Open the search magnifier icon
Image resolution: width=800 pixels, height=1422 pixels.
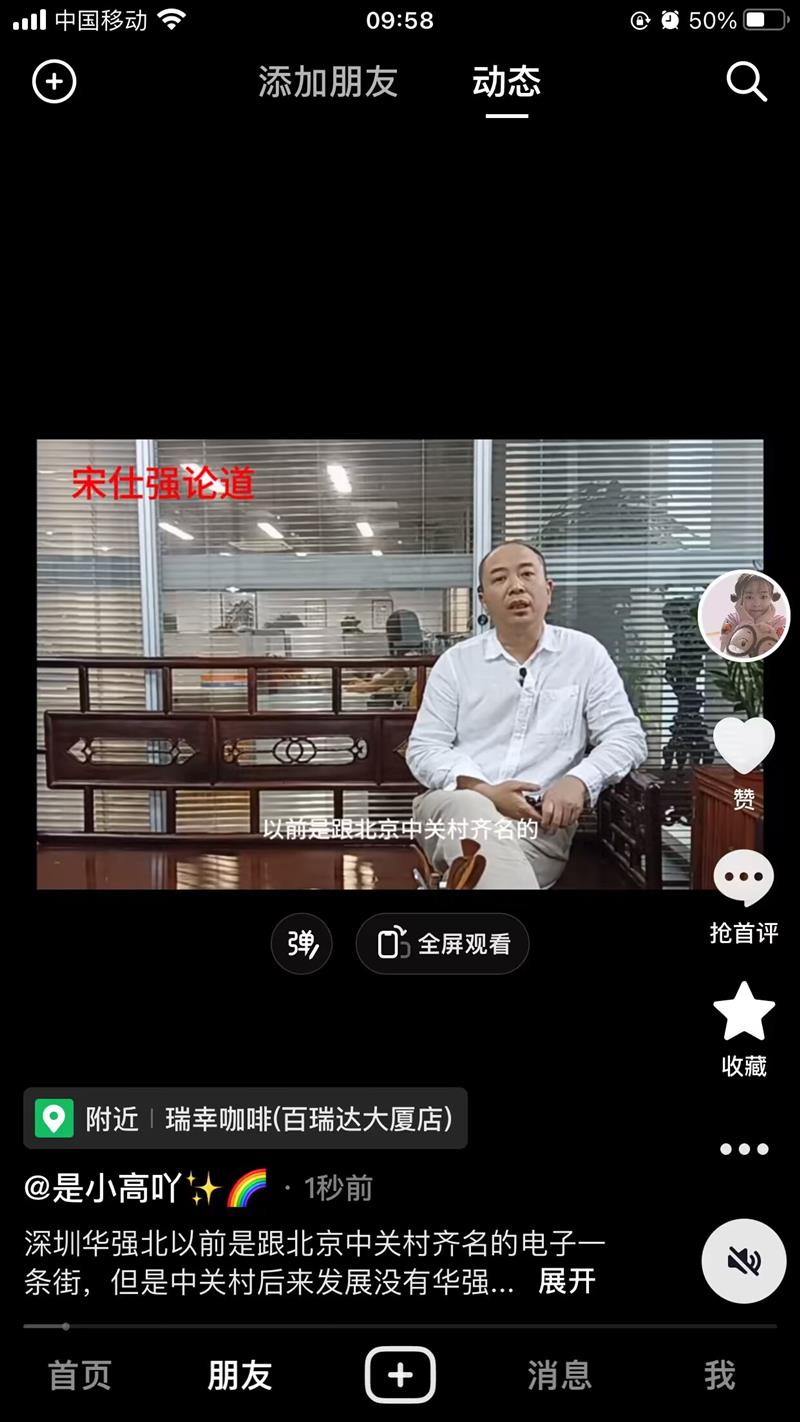[x=746, y=82]
